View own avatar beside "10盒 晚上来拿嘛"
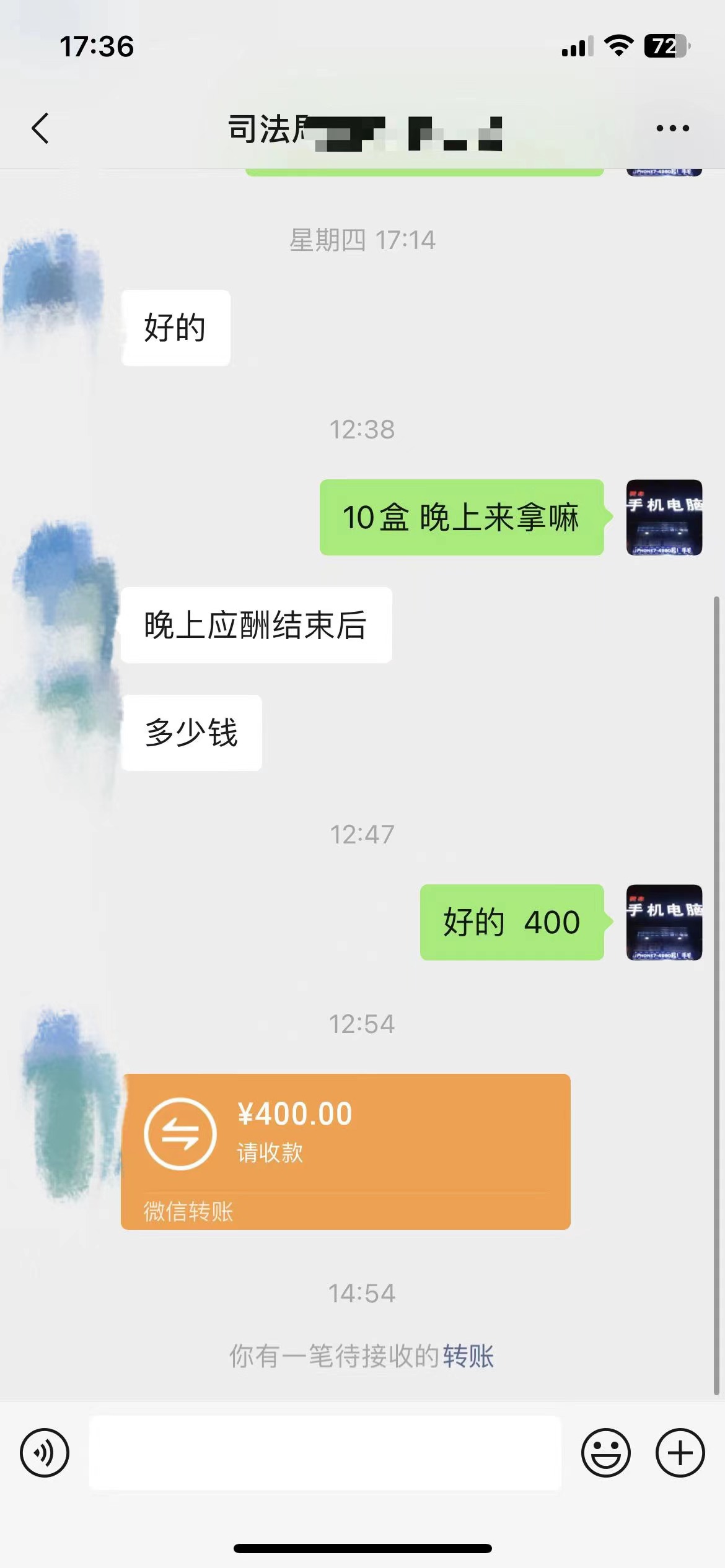This screenshot has width=725, height=1568. pyautogui.click(x=664, y=517)
